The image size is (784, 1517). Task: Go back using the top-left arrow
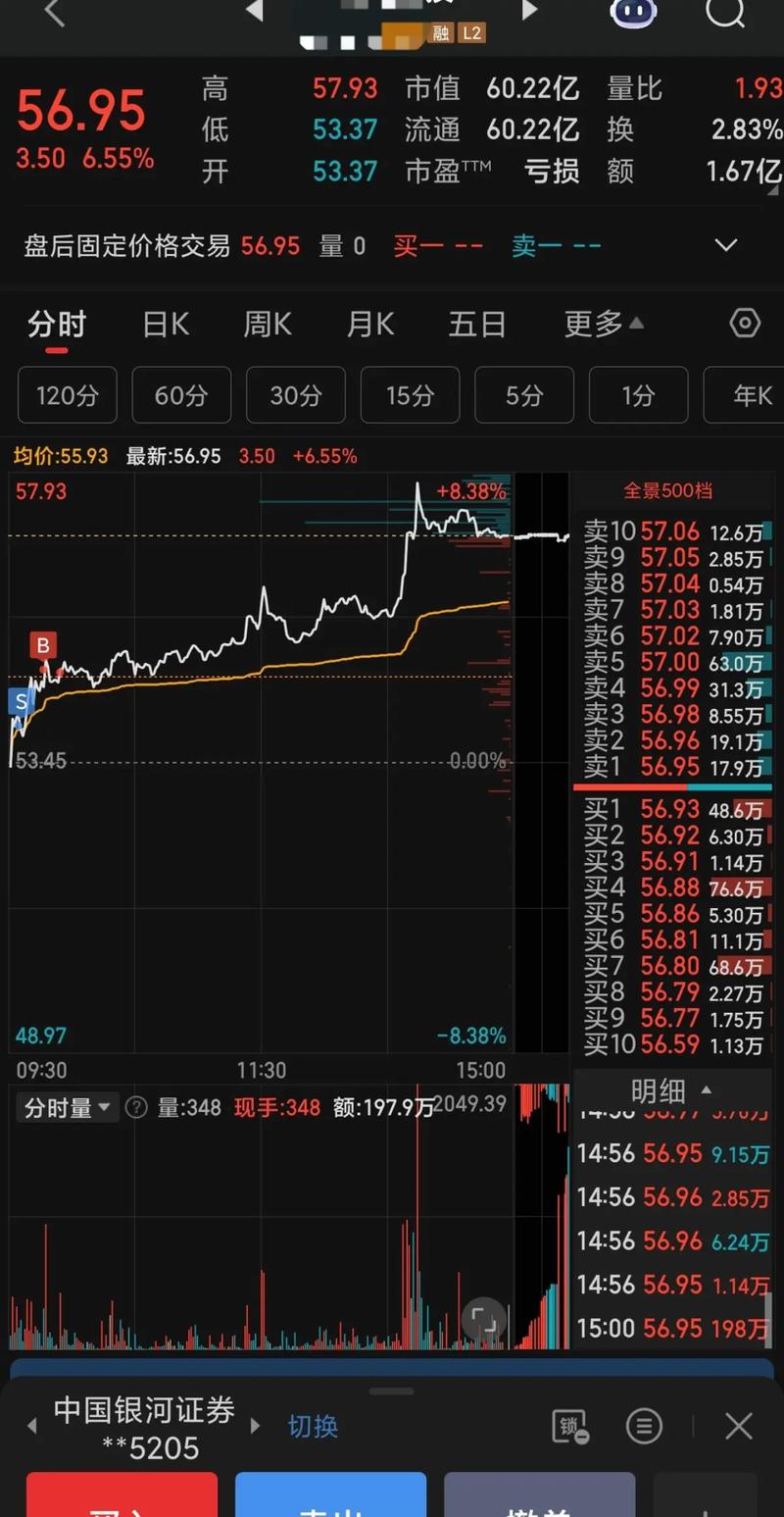coord(54,14)
